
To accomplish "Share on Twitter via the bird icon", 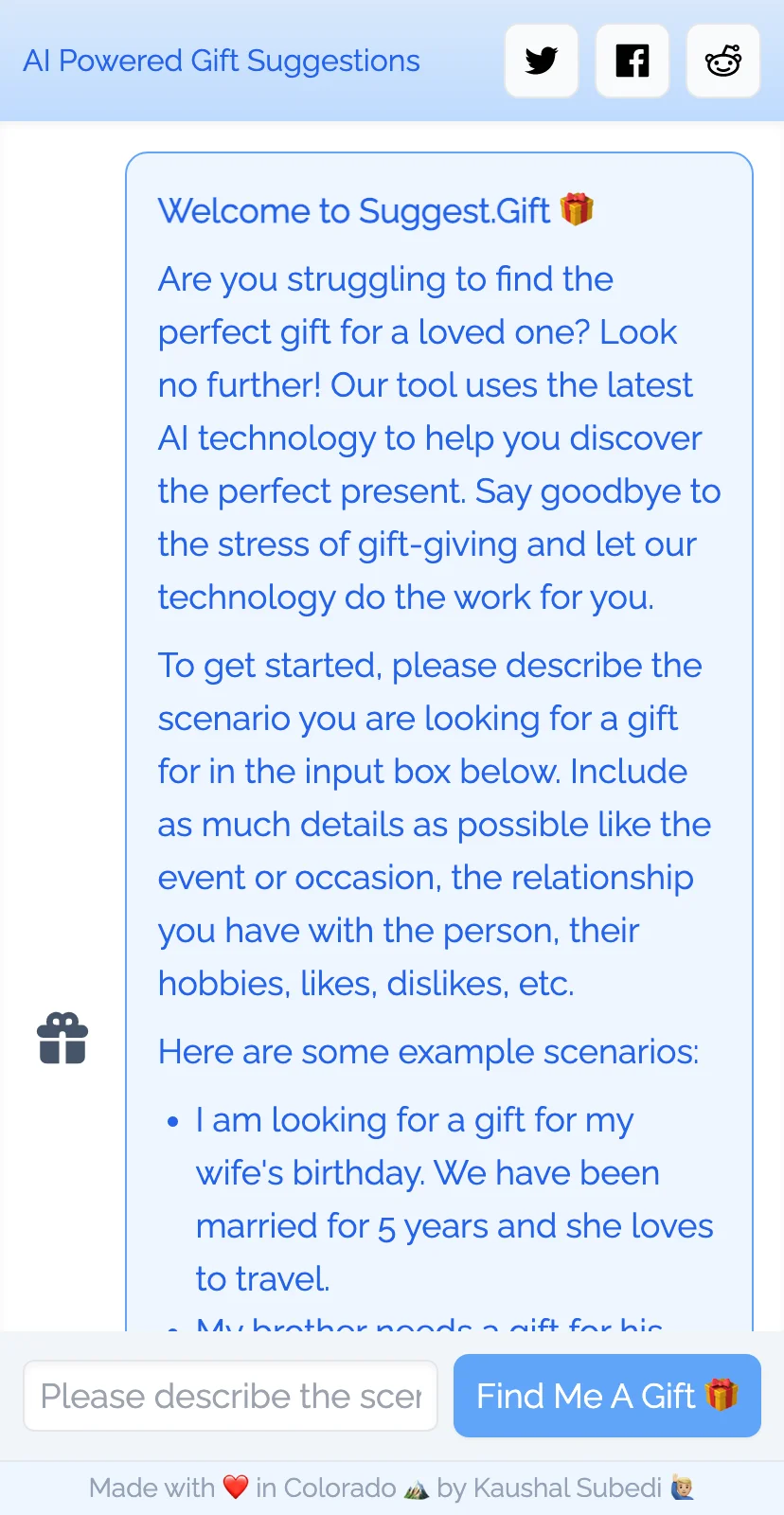I will coord(542,62).
